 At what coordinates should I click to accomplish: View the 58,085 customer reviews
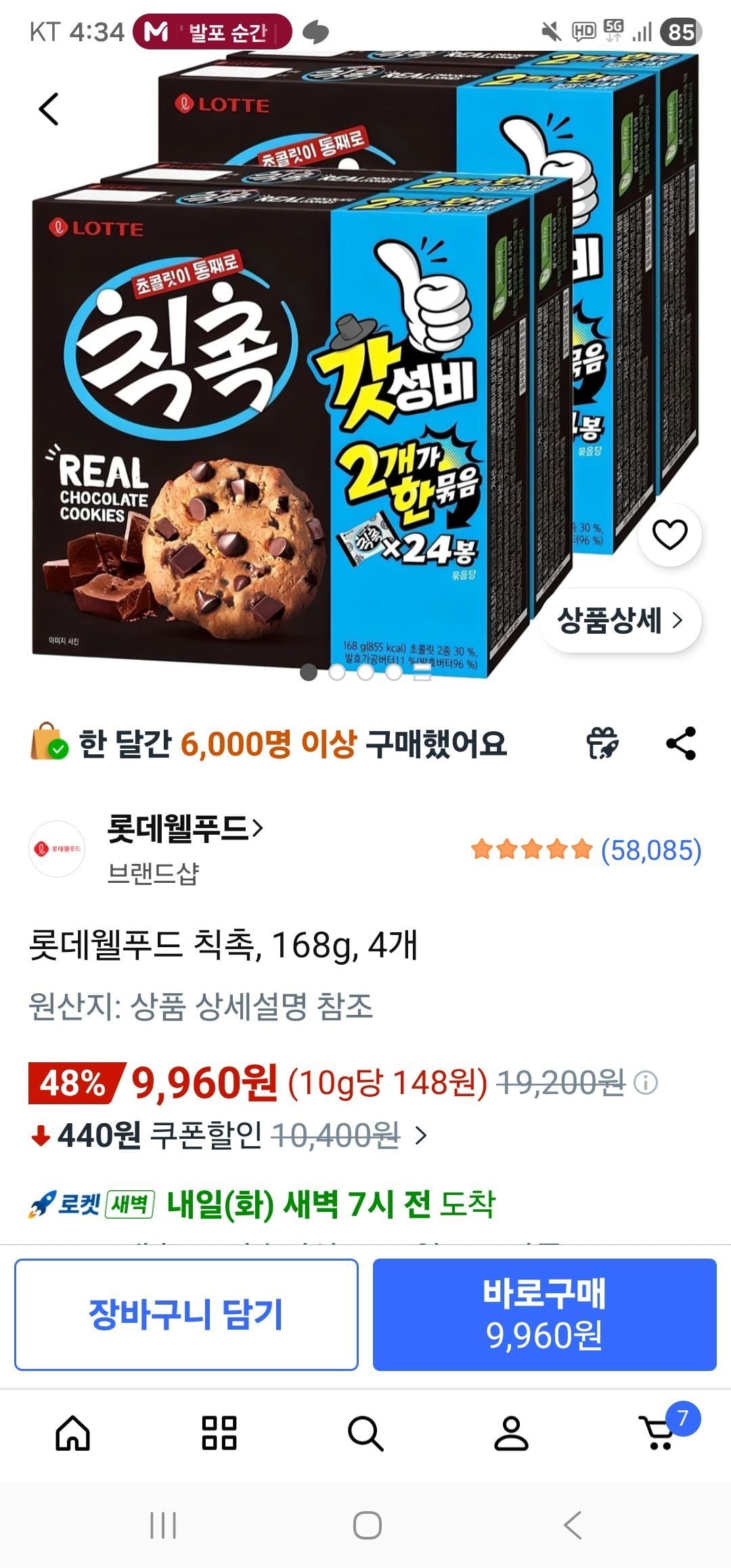coord(650,850)
